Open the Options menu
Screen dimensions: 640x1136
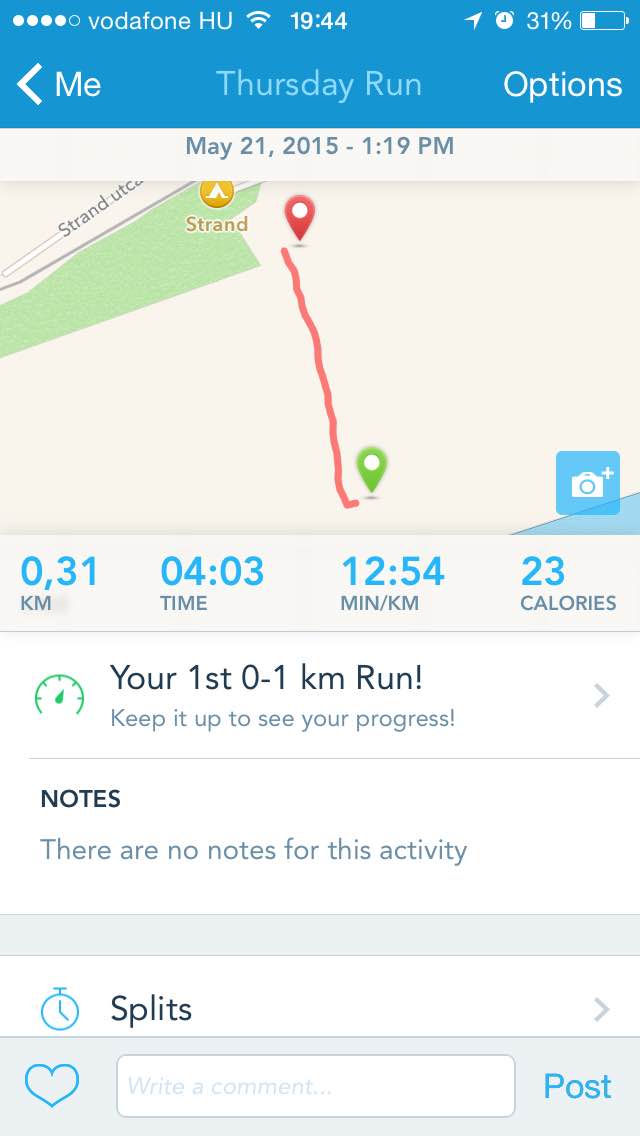click(x=562, y=85)
